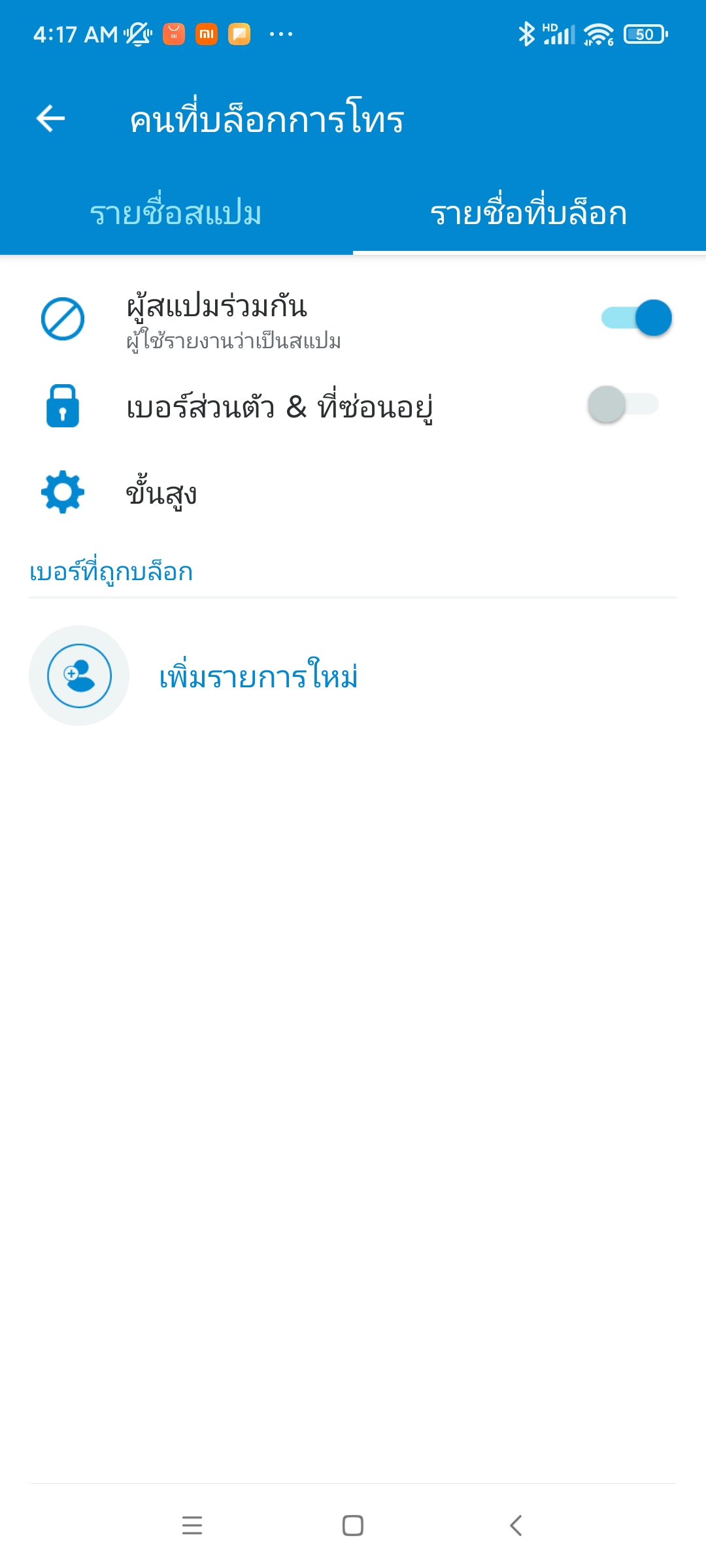706x1568 pixels.
Task: Switch to the รายชื่อสแปม tab
Action: tap(176, 213)
